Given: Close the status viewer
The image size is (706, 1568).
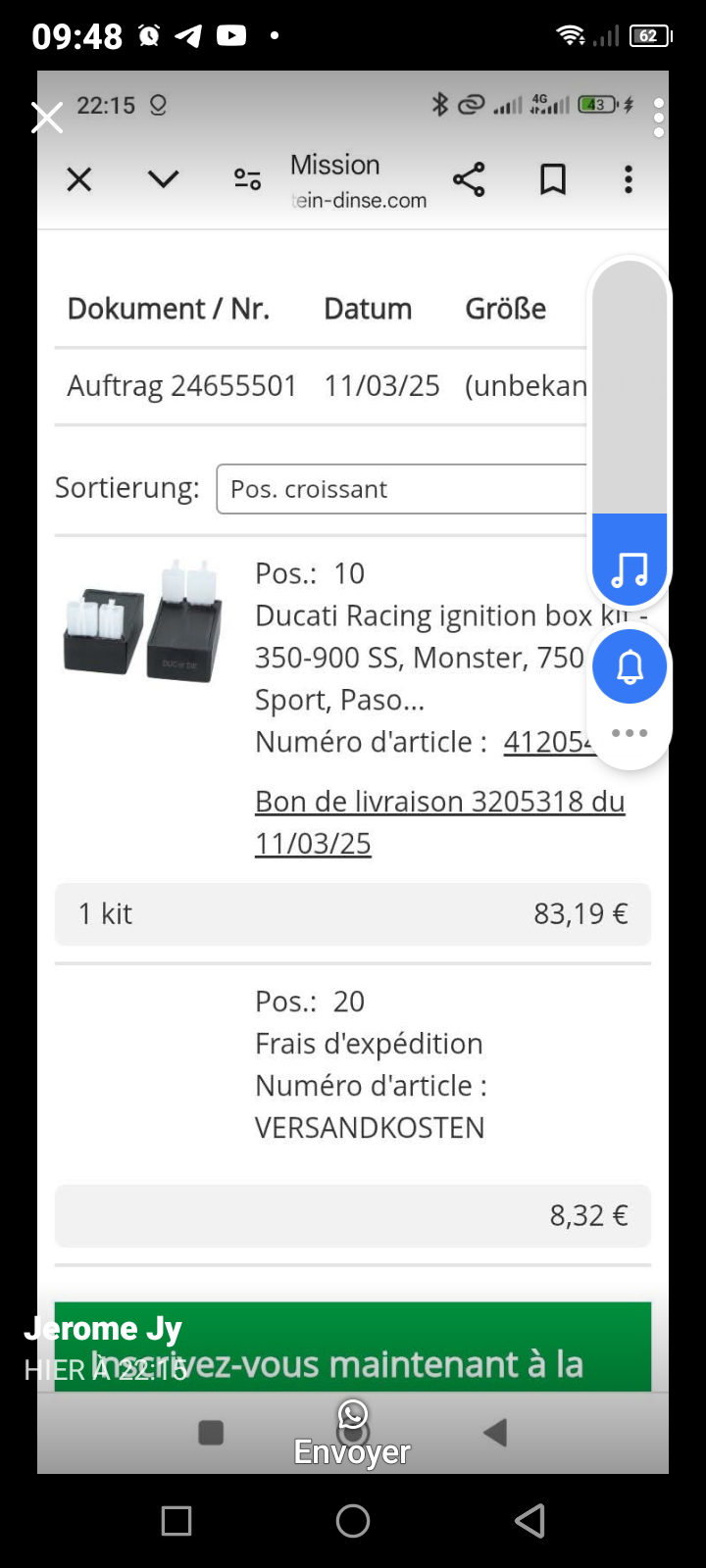Looking at the screenshot, I should (x=47, y=118).
